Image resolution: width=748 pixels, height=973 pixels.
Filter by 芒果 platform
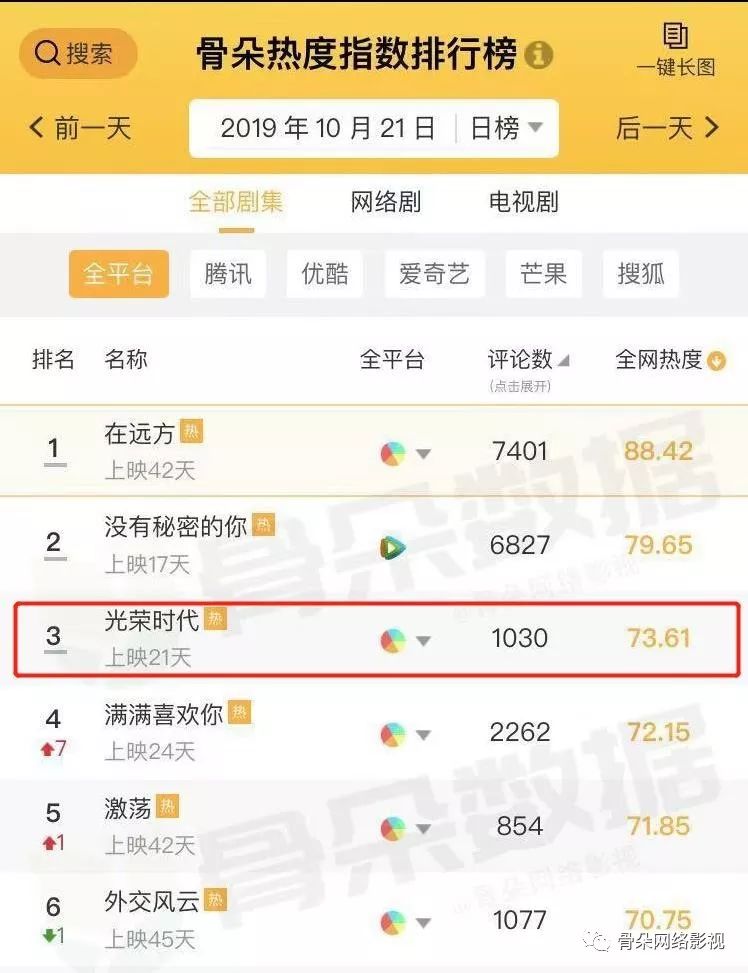point(543,274)
